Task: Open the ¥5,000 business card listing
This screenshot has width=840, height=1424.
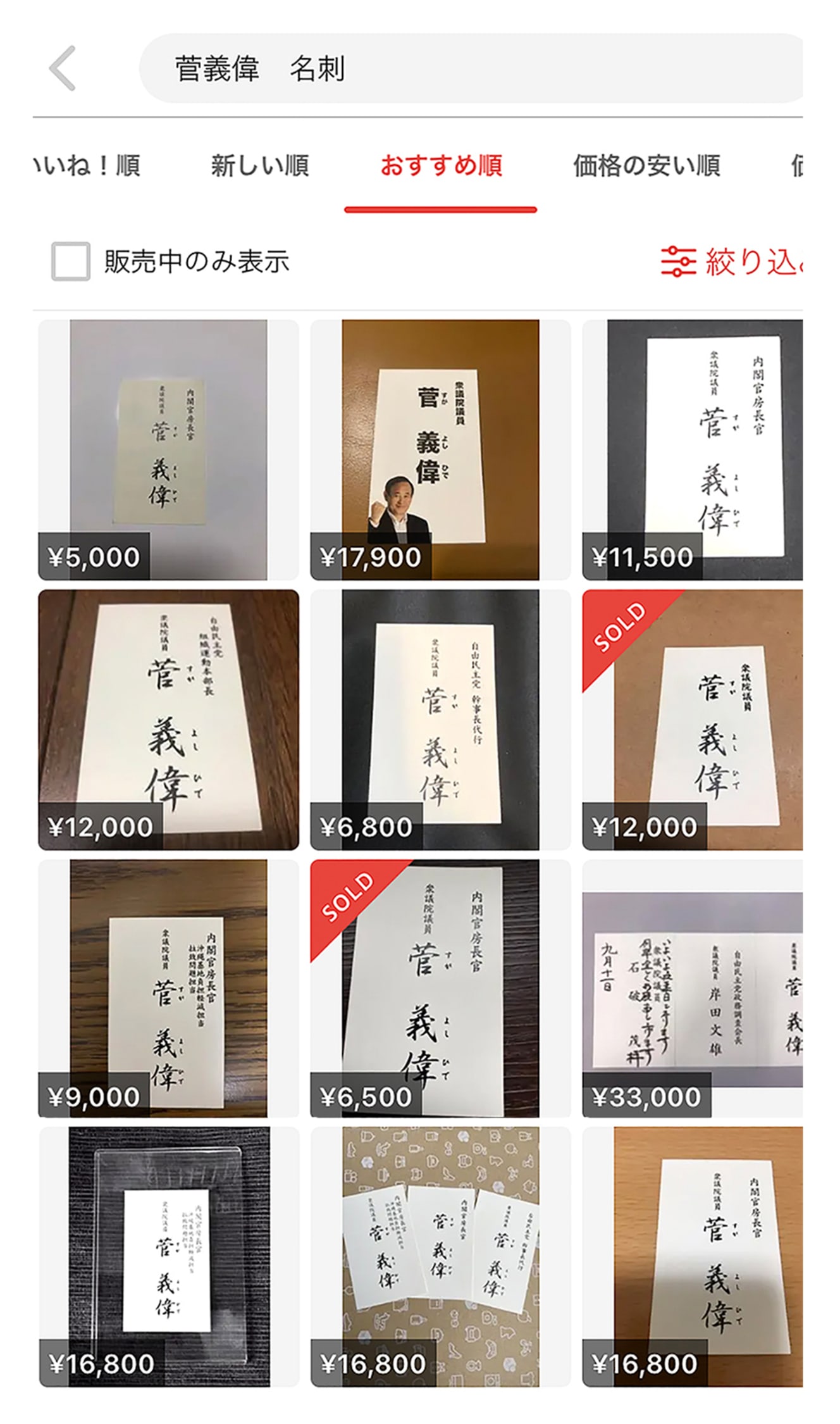Action: tap(168, 449)
